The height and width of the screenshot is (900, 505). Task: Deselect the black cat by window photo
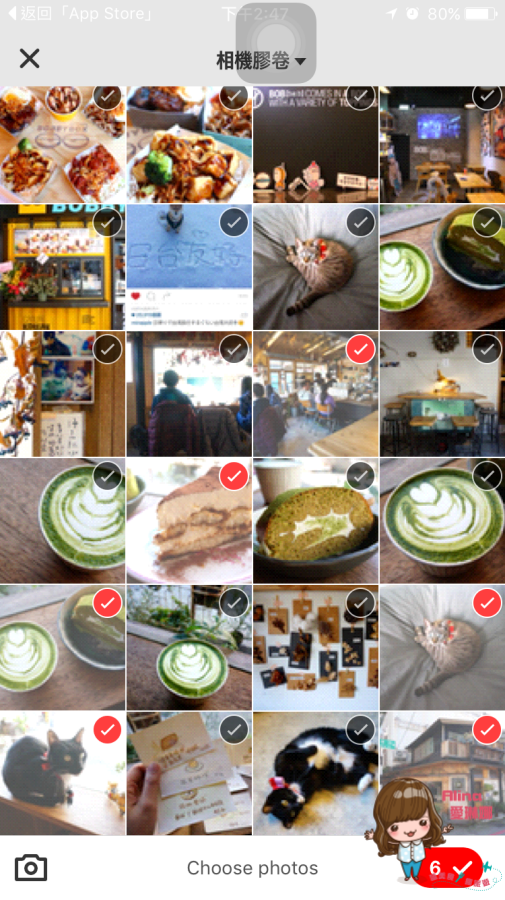coord(63,774)
